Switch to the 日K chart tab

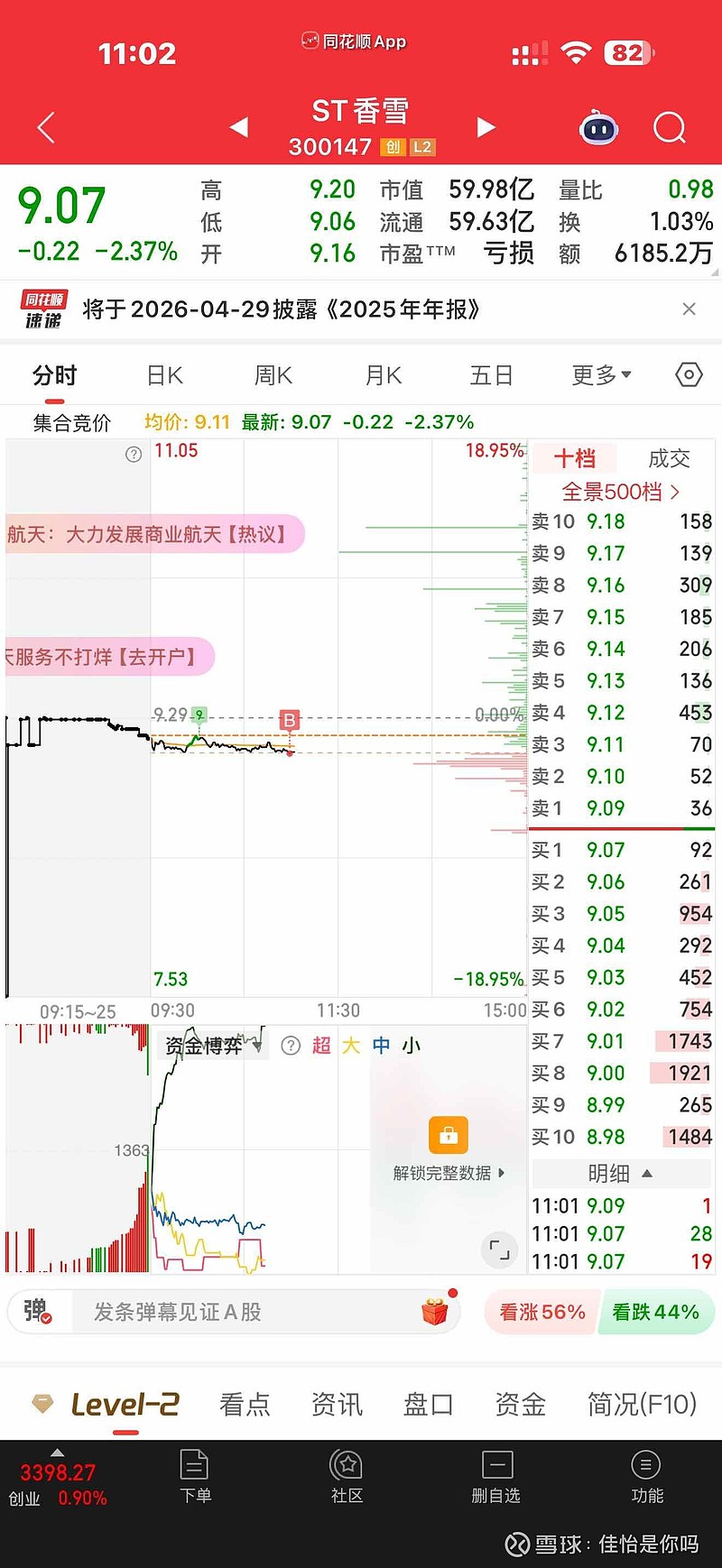click(164, 375)
